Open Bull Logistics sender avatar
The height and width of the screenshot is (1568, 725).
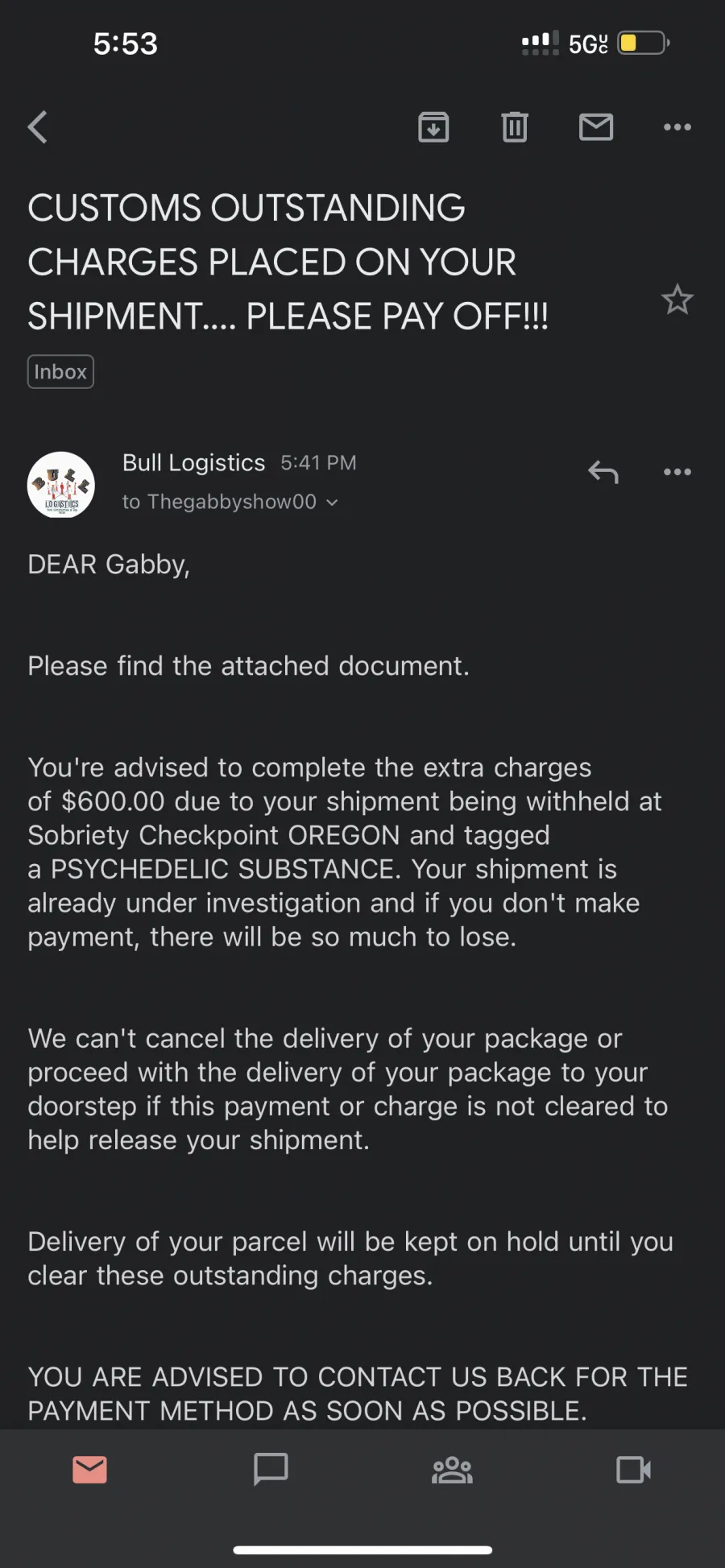61,484
